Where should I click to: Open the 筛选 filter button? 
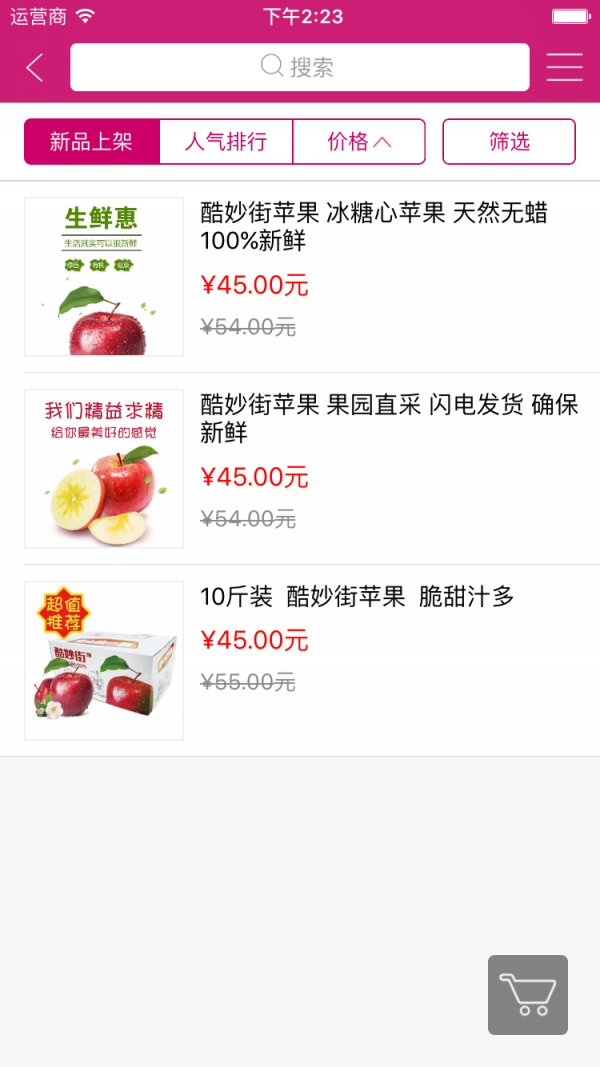pos(509,142)
